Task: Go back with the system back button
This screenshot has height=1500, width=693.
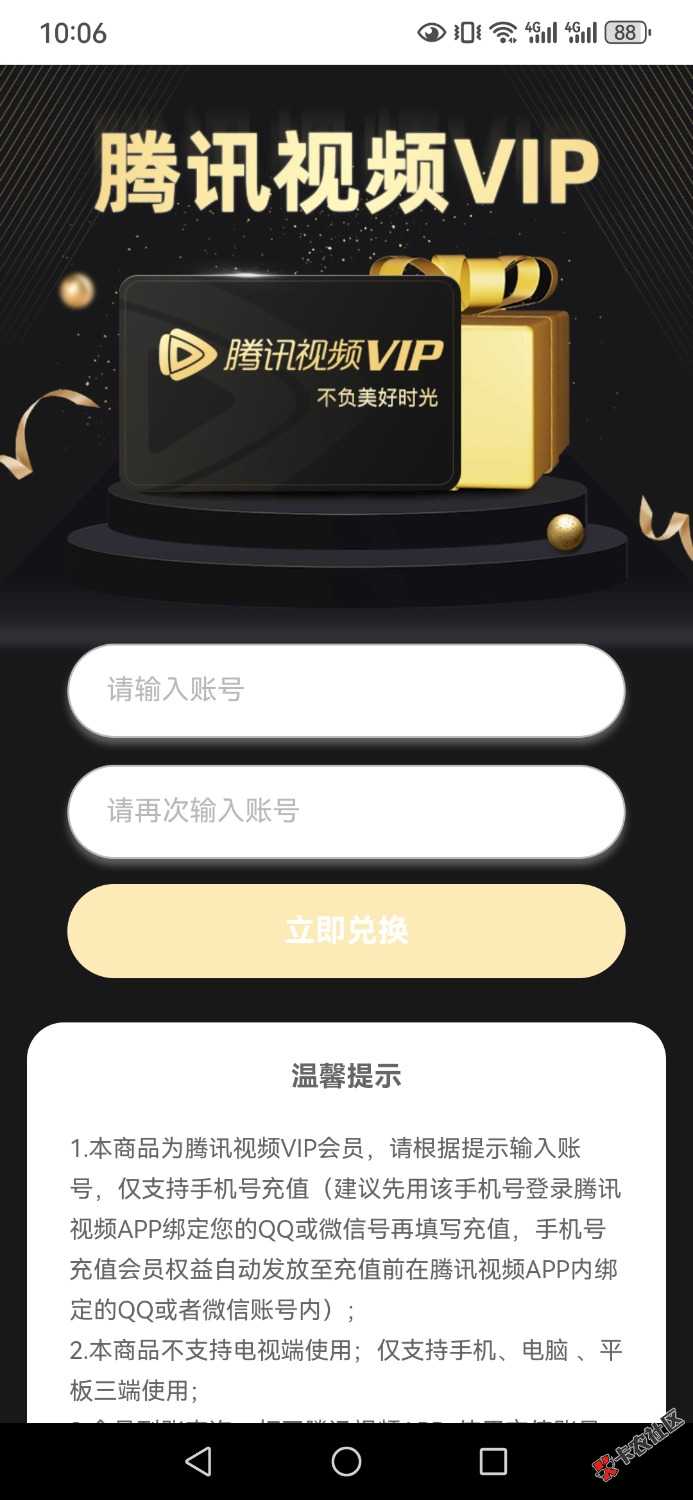Action: 199,1461
